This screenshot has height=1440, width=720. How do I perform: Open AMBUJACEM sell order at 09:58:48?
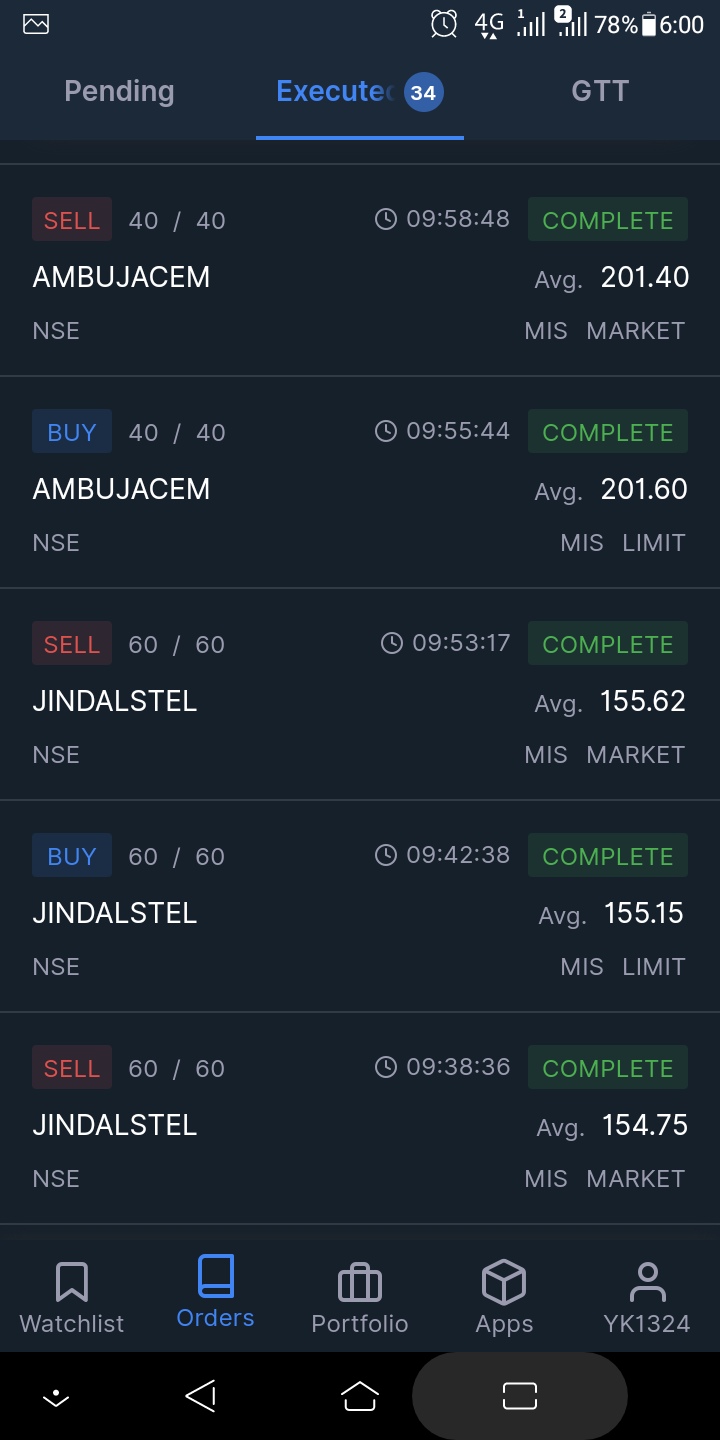coord(360,275)
